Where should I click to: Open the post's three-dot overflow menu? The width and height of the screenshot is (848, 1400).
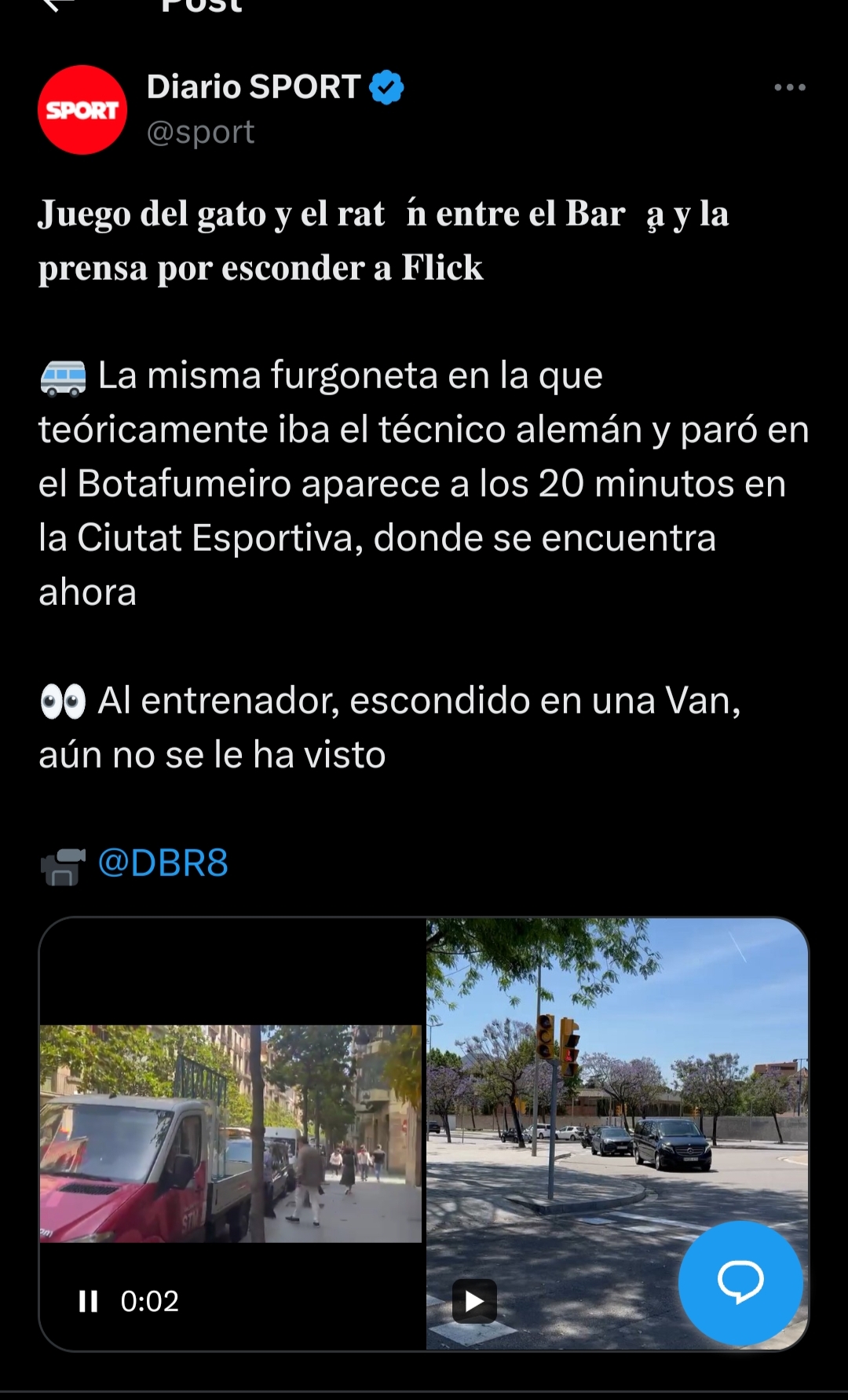click(789, 87)
